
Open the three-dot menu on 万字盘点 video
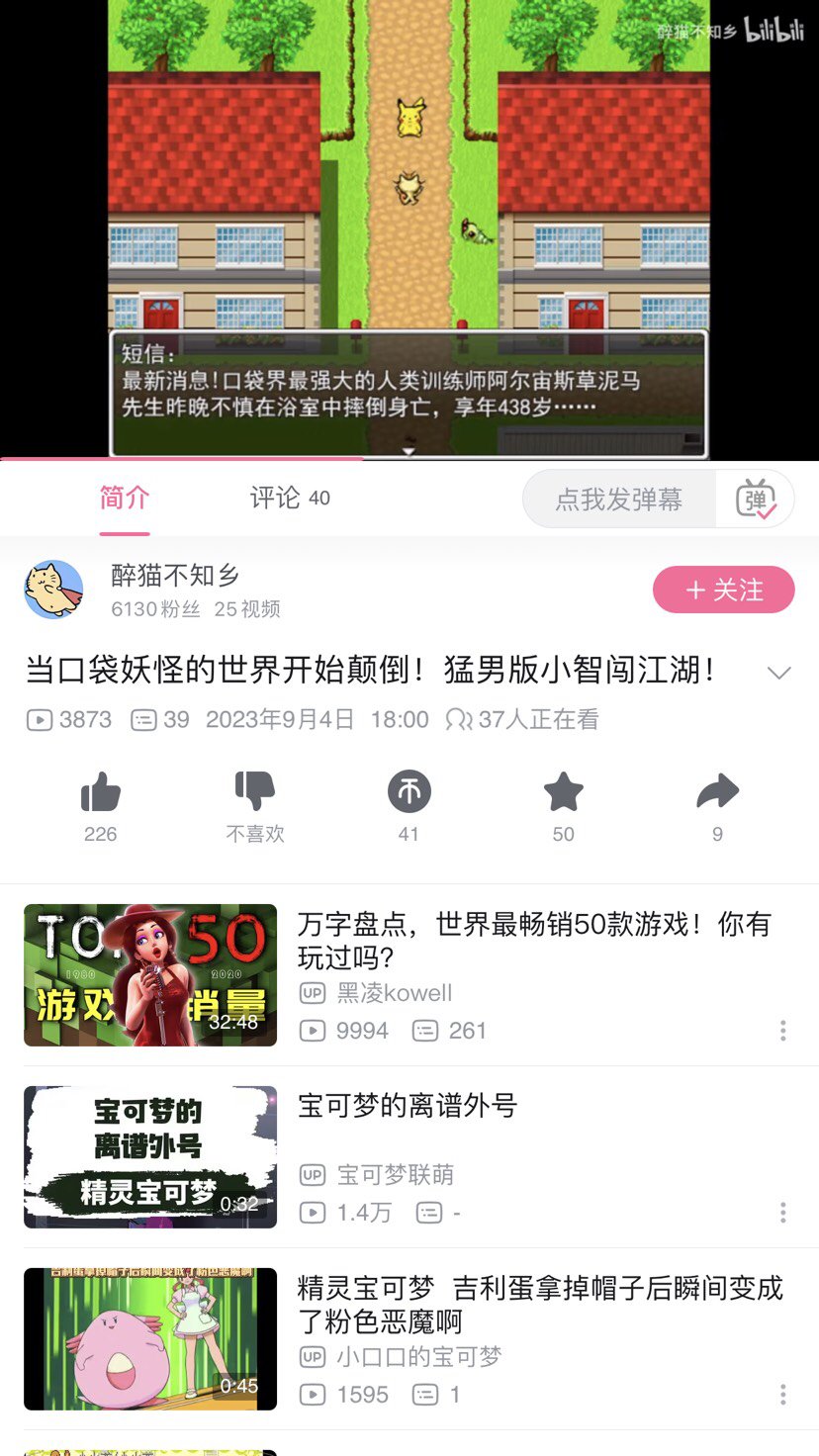(x=784, y=1031)
